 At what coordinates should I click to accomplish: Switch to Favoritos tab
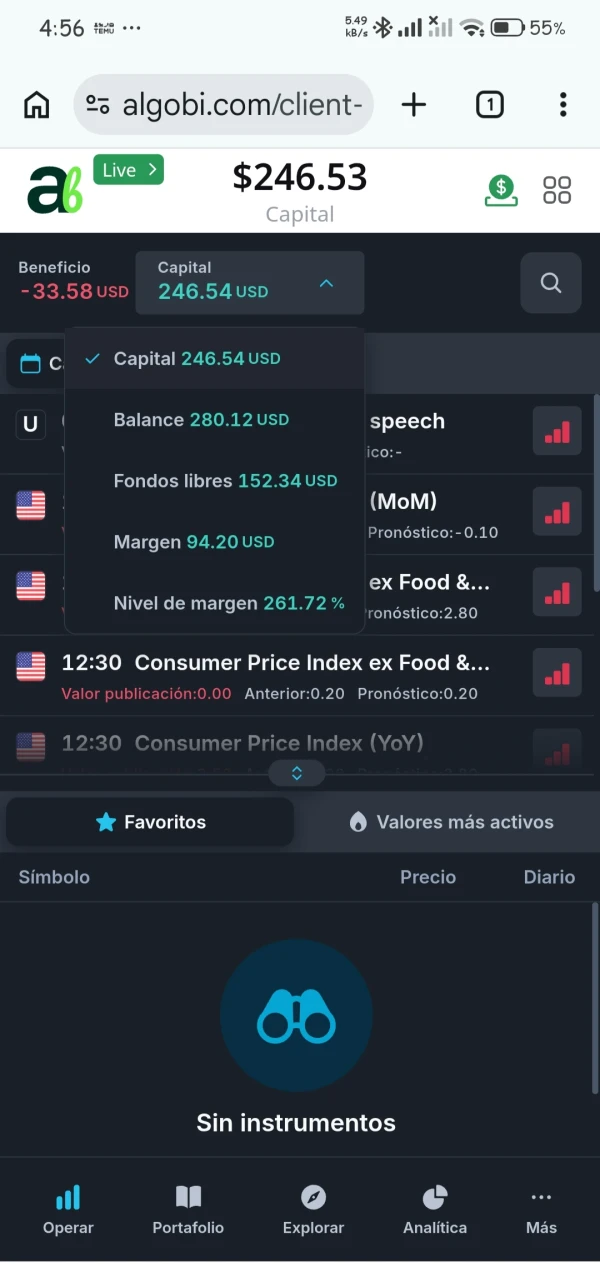pyautogui.click(x=150, y=822)
